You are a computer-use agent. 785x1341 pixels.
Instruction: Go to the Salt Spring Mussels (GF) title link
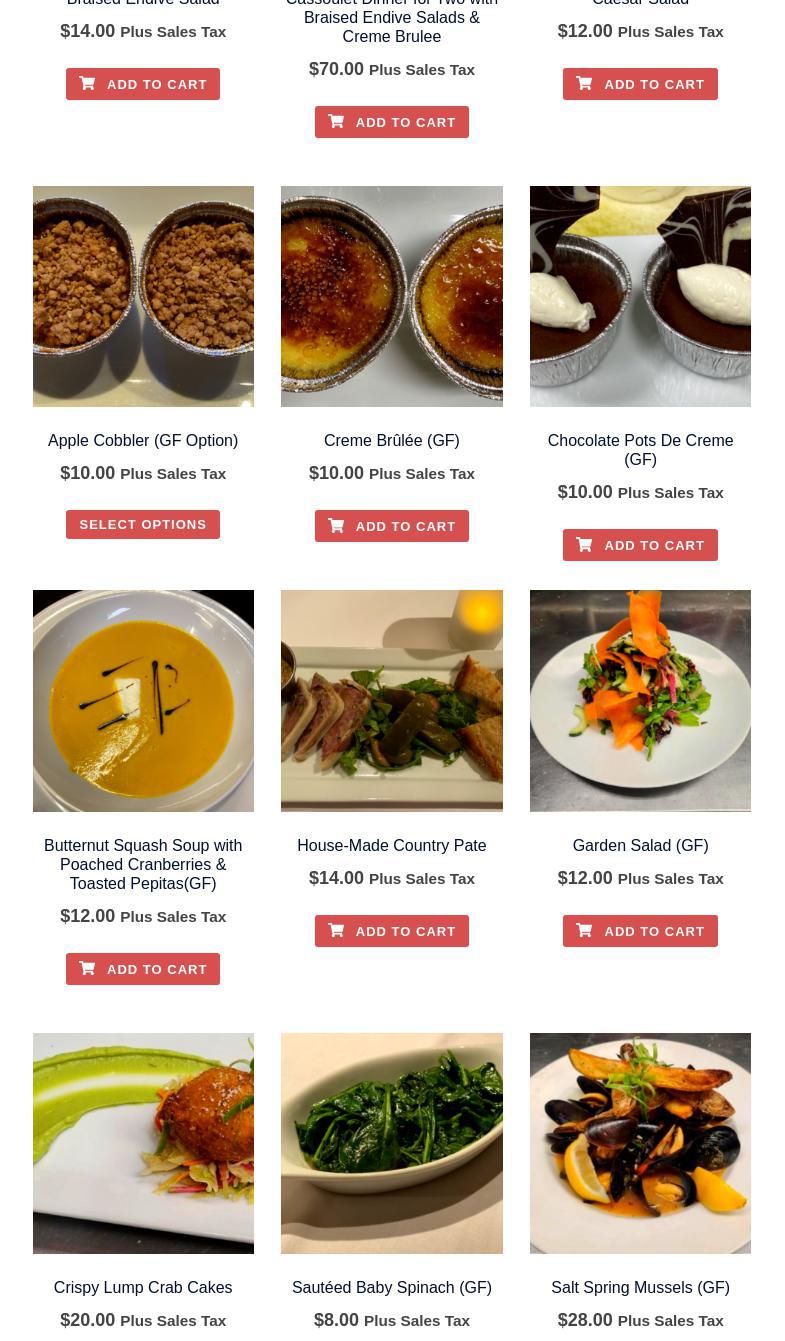[x=640, y=1287]
